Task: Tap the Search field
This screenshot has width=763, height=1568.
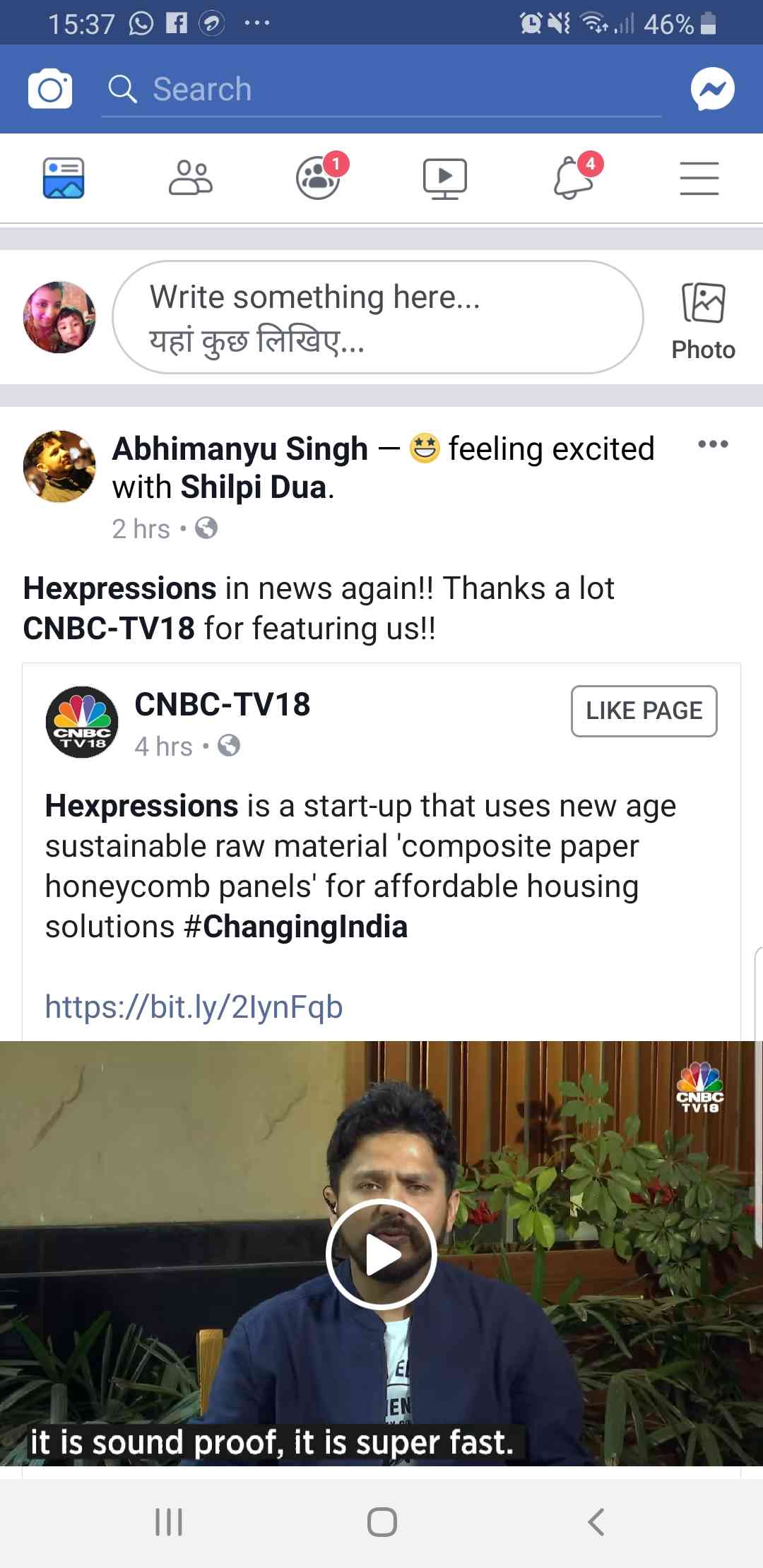Action: point(381,90)
